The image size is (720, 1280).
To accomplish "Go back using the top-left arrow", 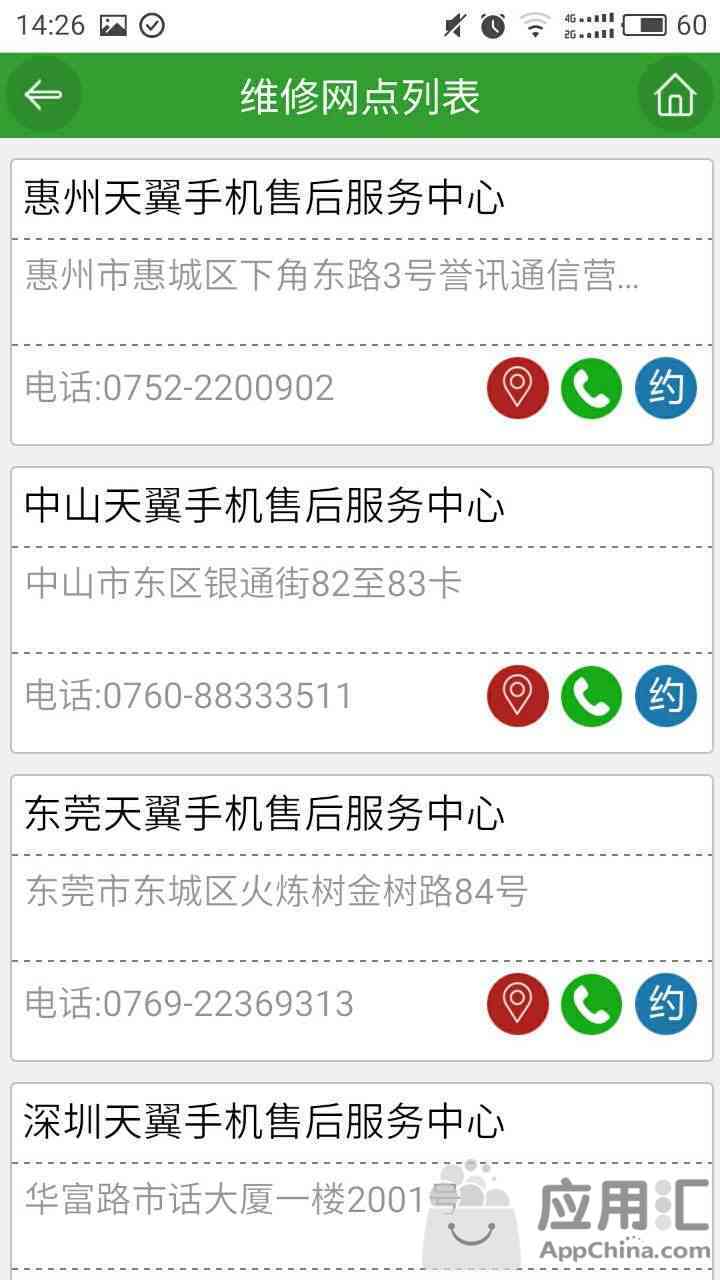I will pyautogui.click(x=43, y=95).
